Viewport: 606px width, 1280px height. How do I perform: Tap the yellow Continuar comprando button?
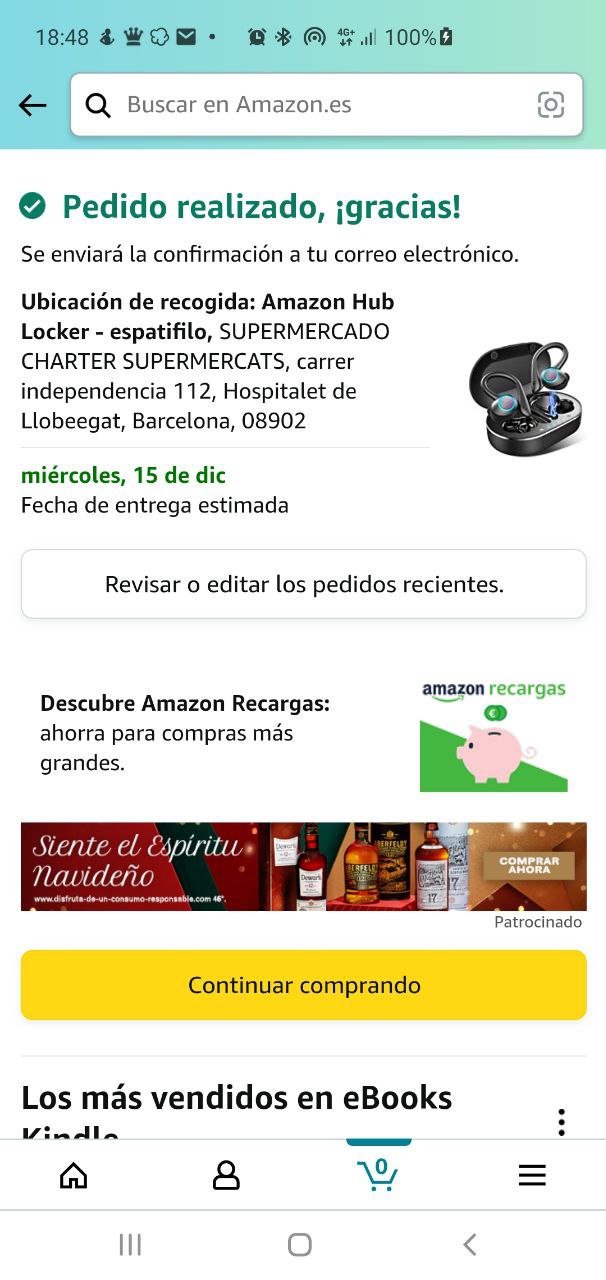point(303,985)
